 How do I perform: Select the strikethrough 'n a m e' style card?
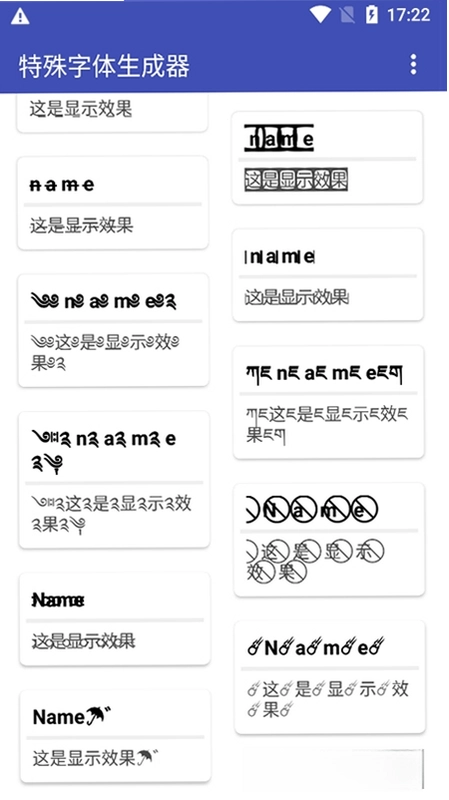113,203
